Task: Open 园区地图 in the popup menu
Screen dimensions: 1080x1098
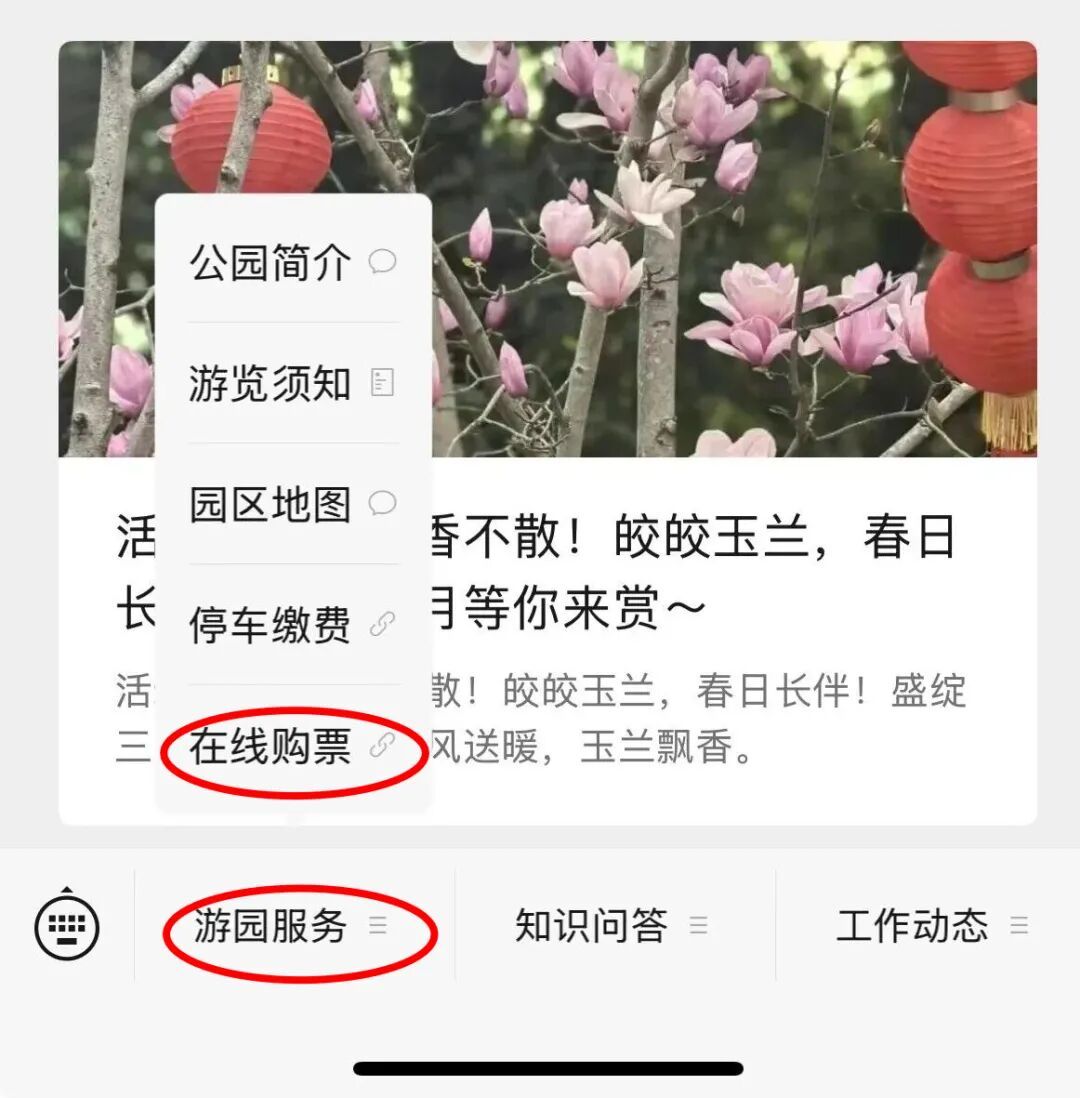Action: point(292,505)
